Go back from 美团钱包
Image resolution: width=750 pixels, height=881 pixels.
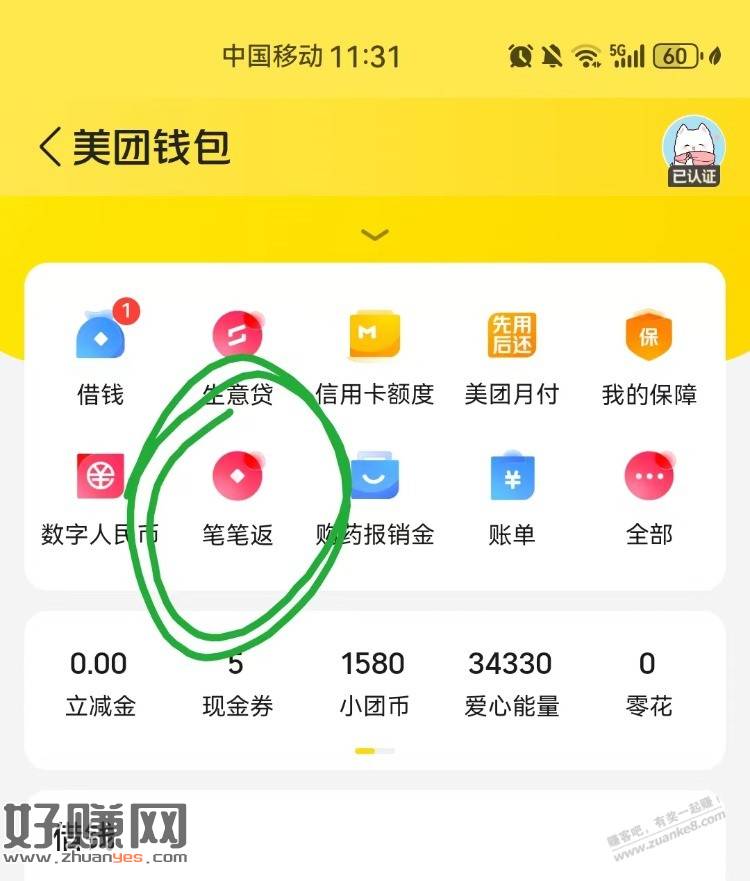click(x=50, y=147)
